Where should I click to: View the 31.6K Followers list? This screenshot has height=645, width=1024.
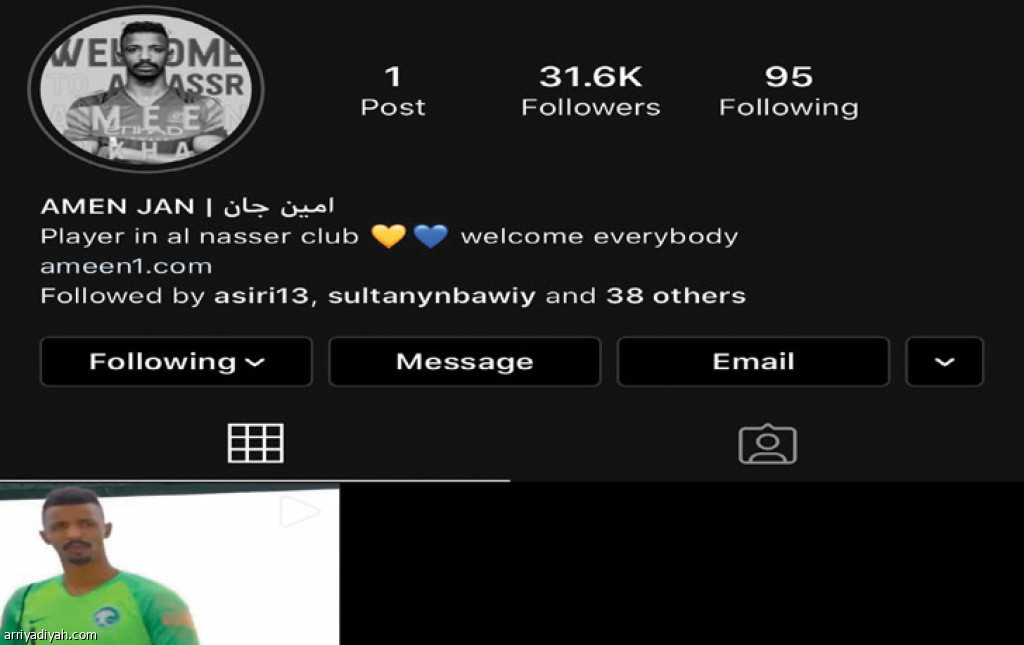(590, 90)
